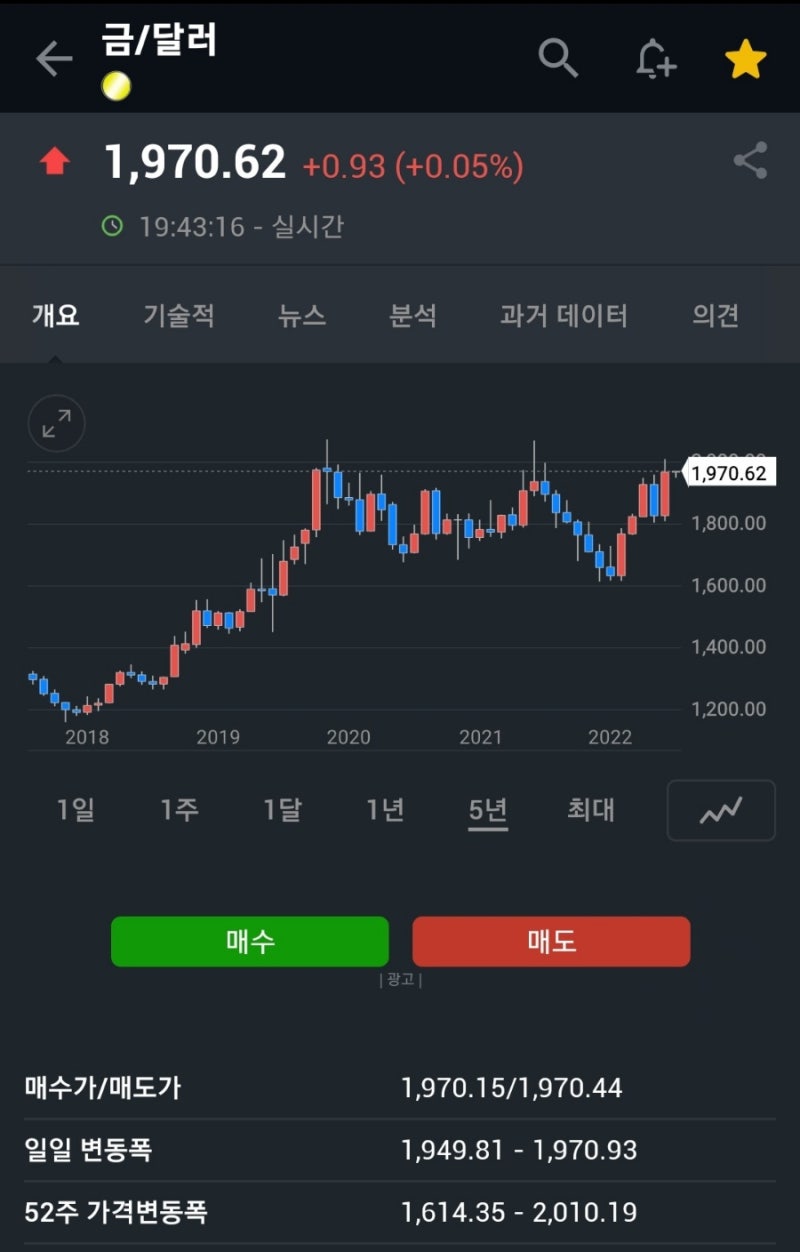Image resolution: width=800 pixels, height=1252 pixels.
Task: Switch chart style using the line chart icon
Action: point(721,811)
